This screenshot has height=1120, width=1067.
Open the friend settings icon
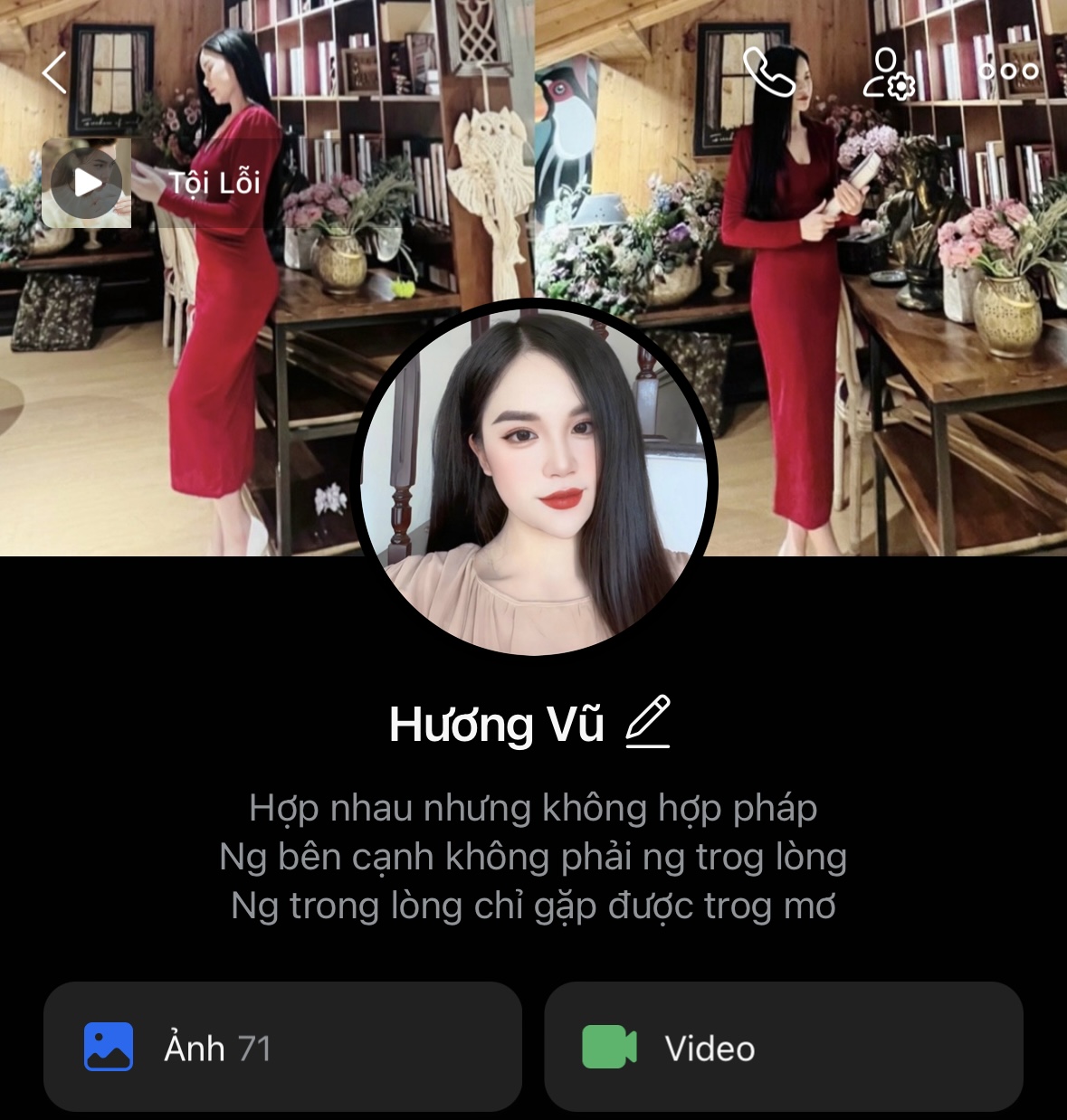click(888, 72)
